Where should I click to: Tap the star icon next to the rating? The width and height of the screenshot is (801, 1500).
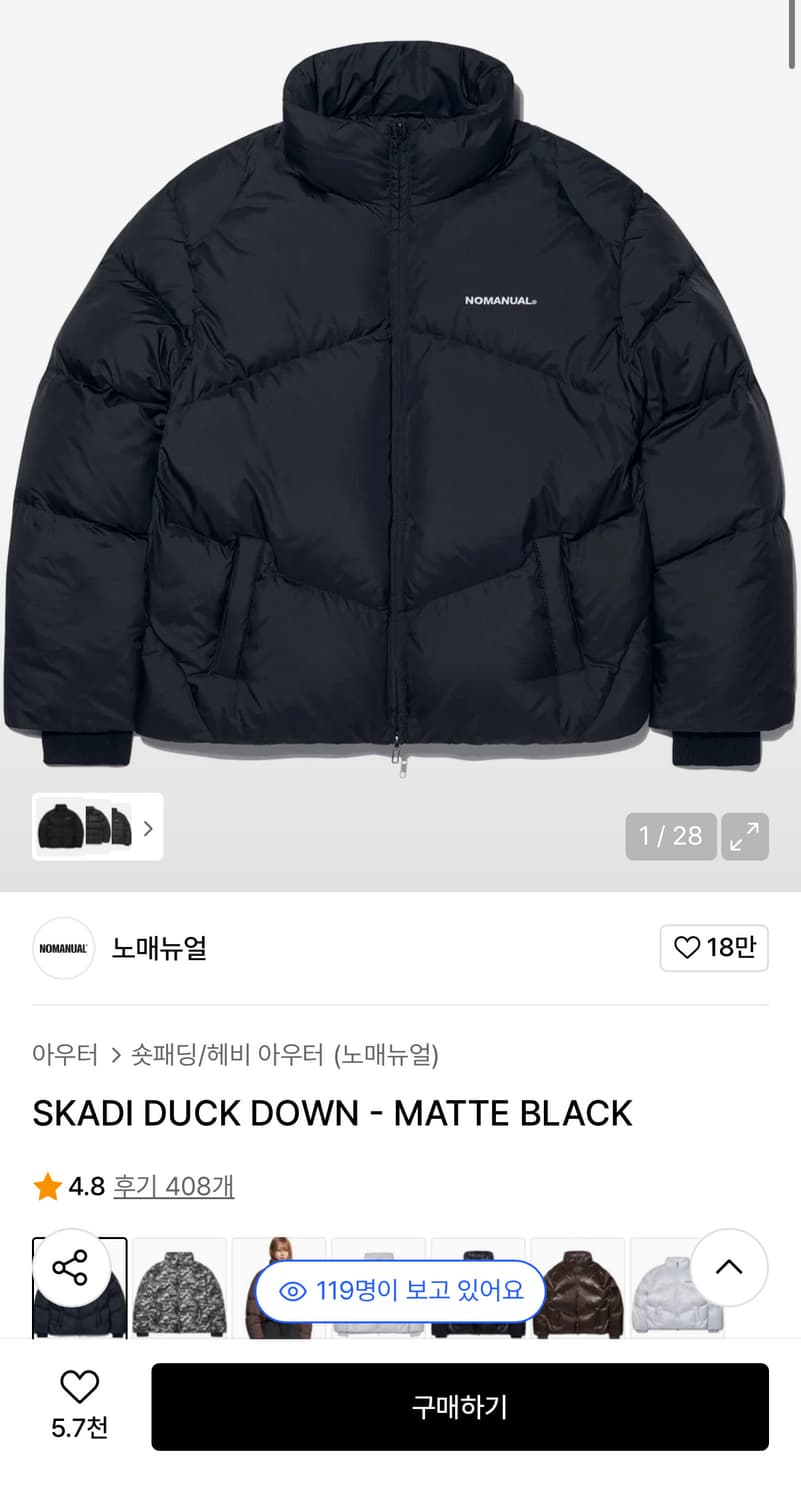point(46,1186)
